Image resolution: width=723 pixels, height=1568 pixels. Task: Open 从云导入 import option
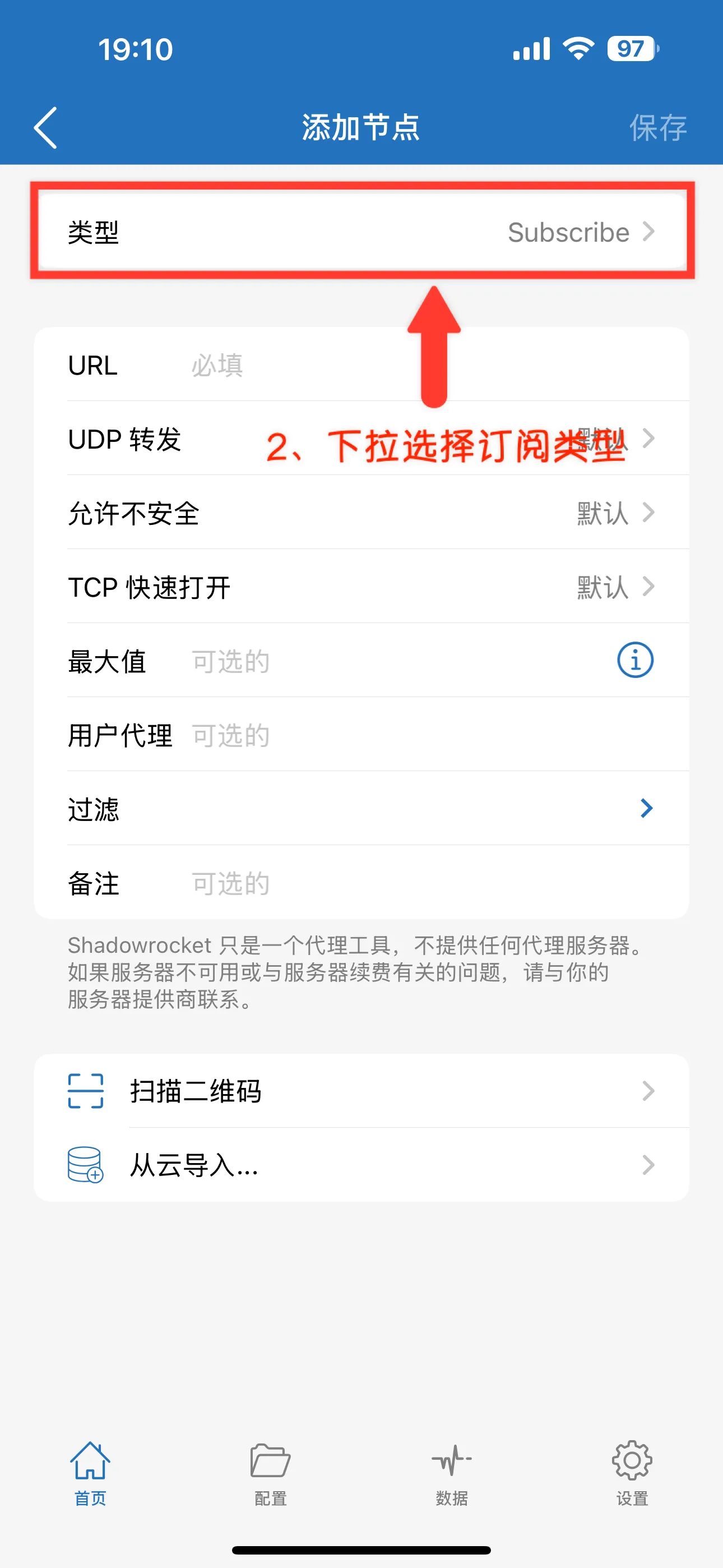click(x=361, y=1165)
